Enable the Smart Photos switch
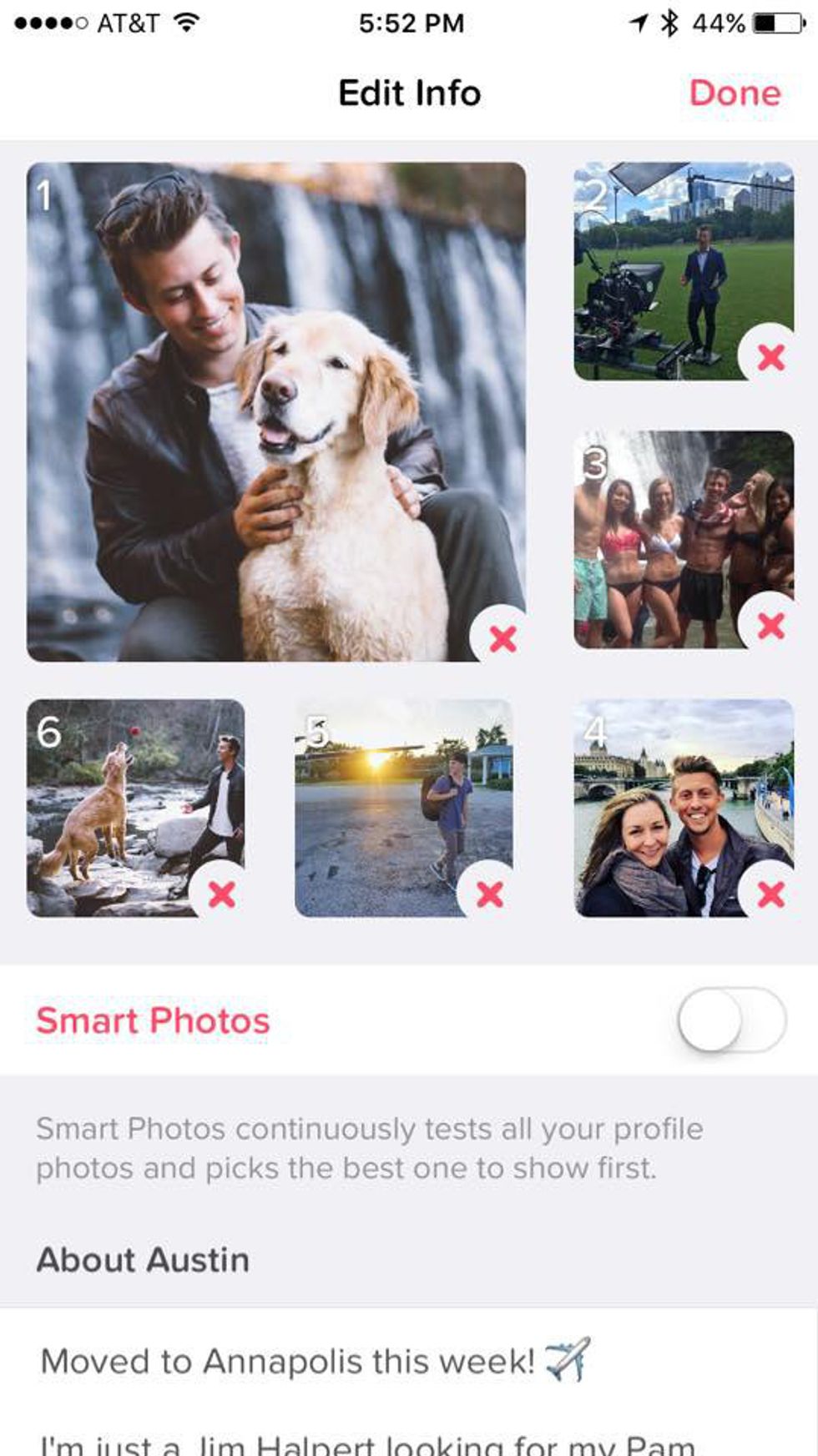 pyautogui.click(x=731, y=1020)
